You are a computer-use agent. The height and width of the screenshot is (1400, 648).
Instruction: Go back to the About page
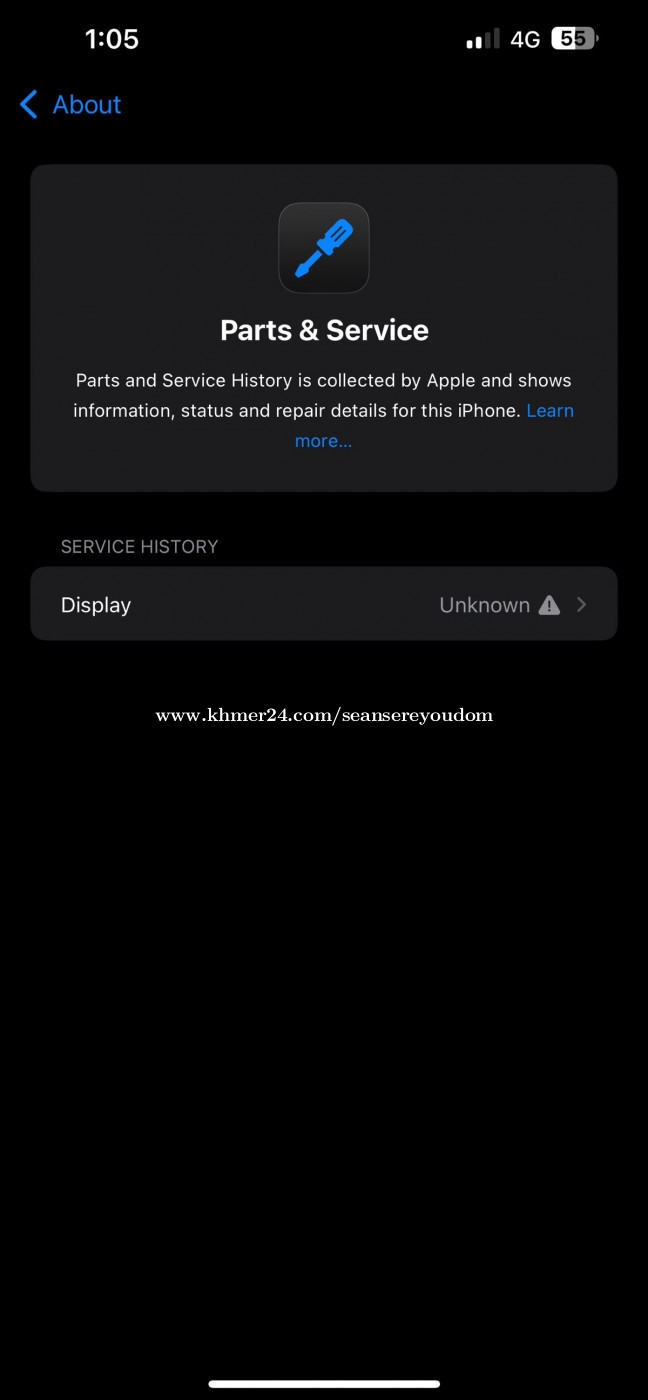point(70,104)
